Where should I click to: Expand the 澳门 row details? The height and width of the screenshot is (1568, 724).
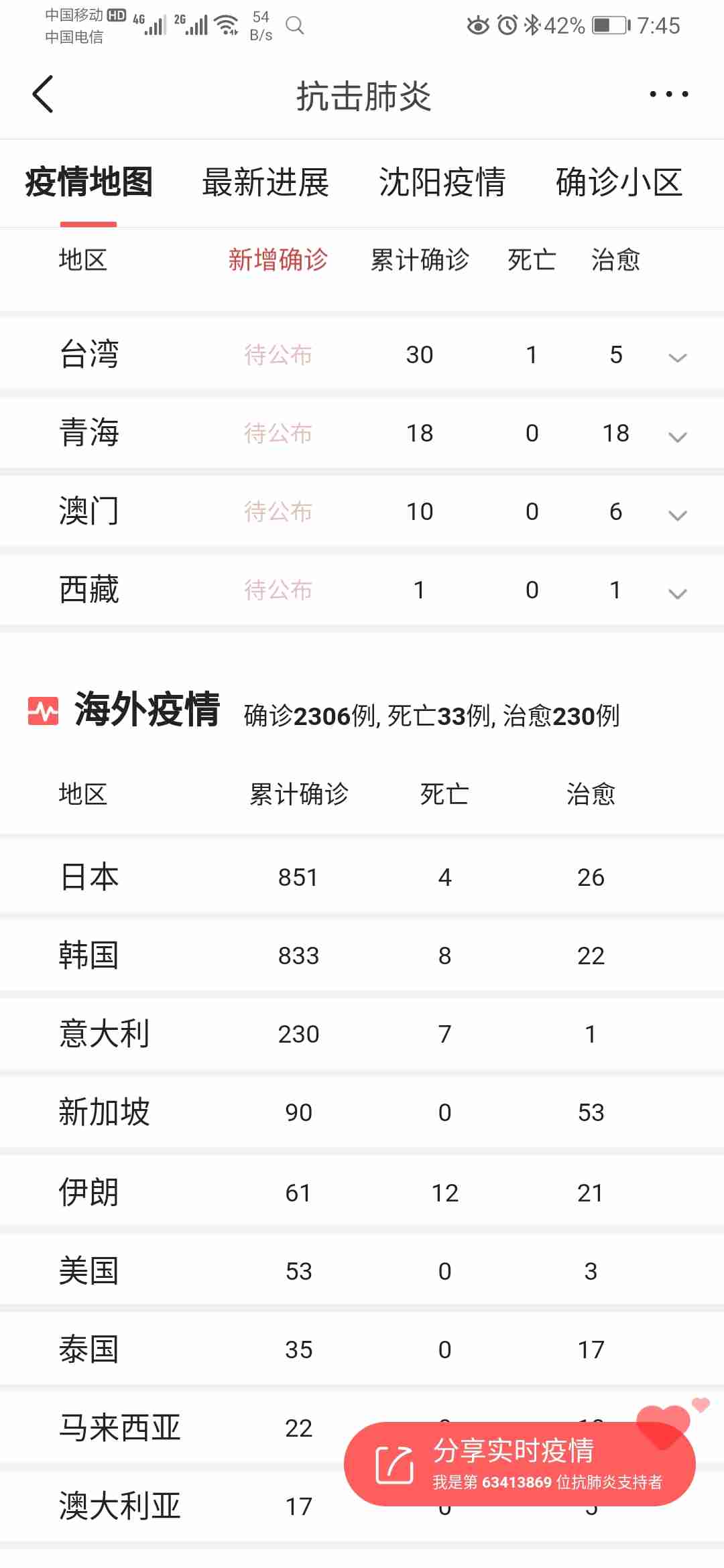[677, 515]
